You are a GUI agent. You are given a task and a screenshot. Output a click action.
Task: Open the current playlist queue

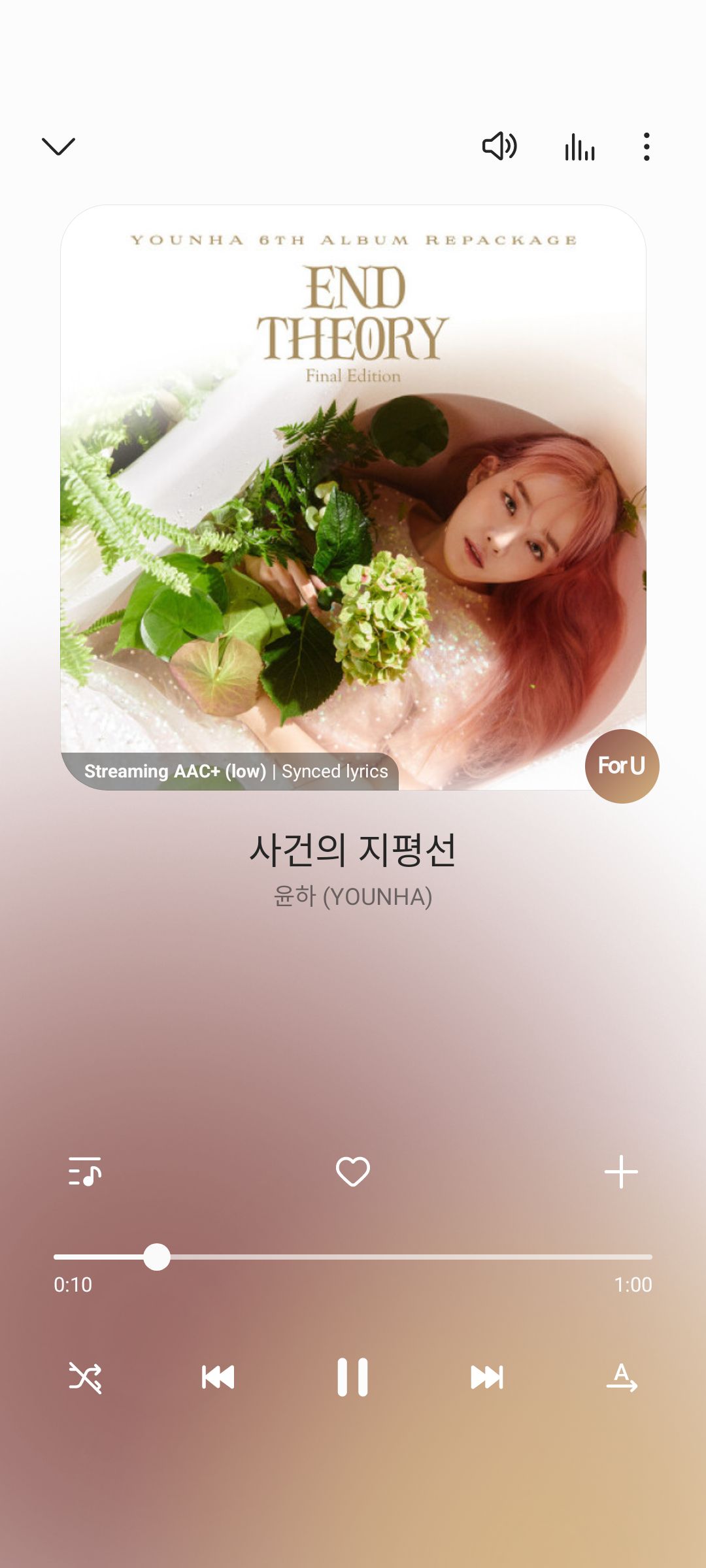[x=85, y=1171]
